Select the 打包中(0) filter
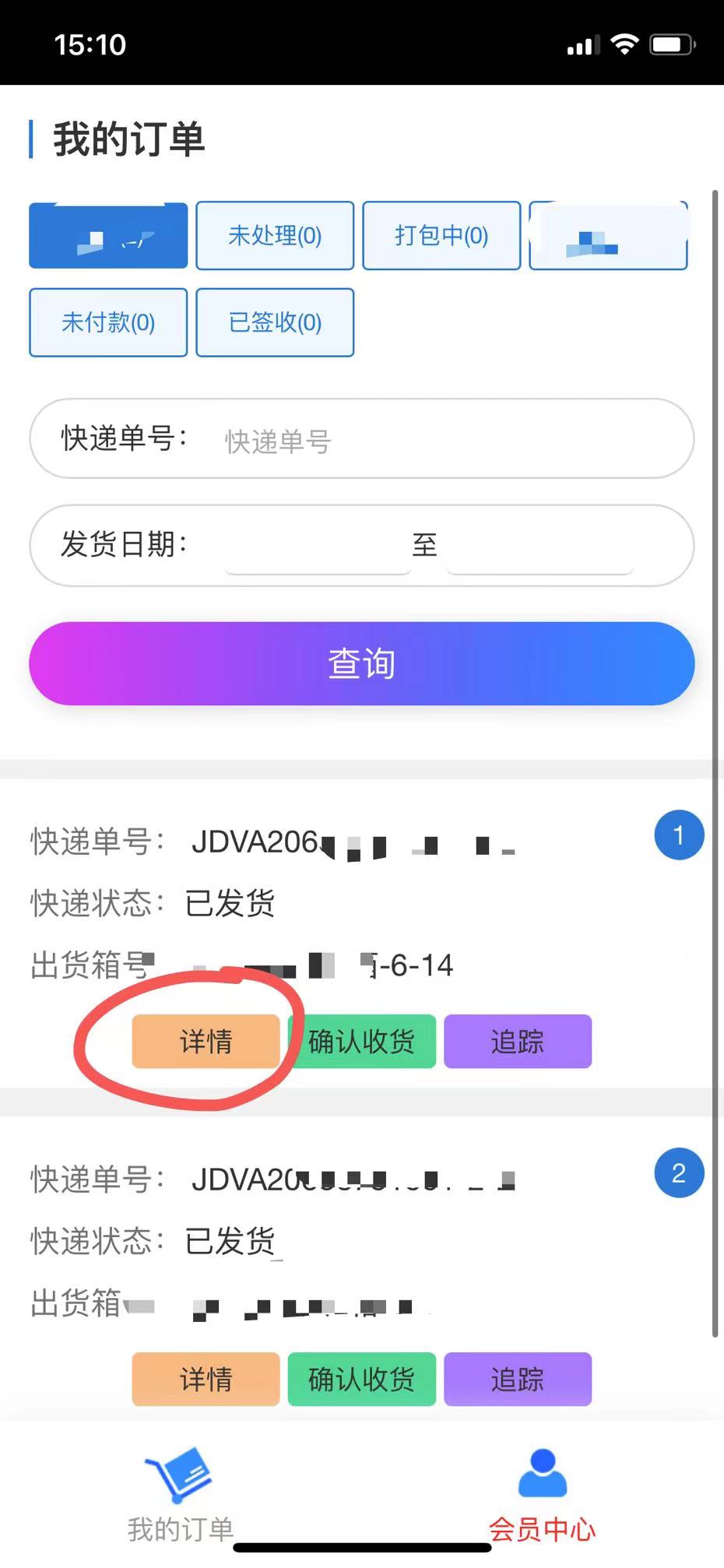This screenshot has width=724, height=1568. [x=441, y=235]
